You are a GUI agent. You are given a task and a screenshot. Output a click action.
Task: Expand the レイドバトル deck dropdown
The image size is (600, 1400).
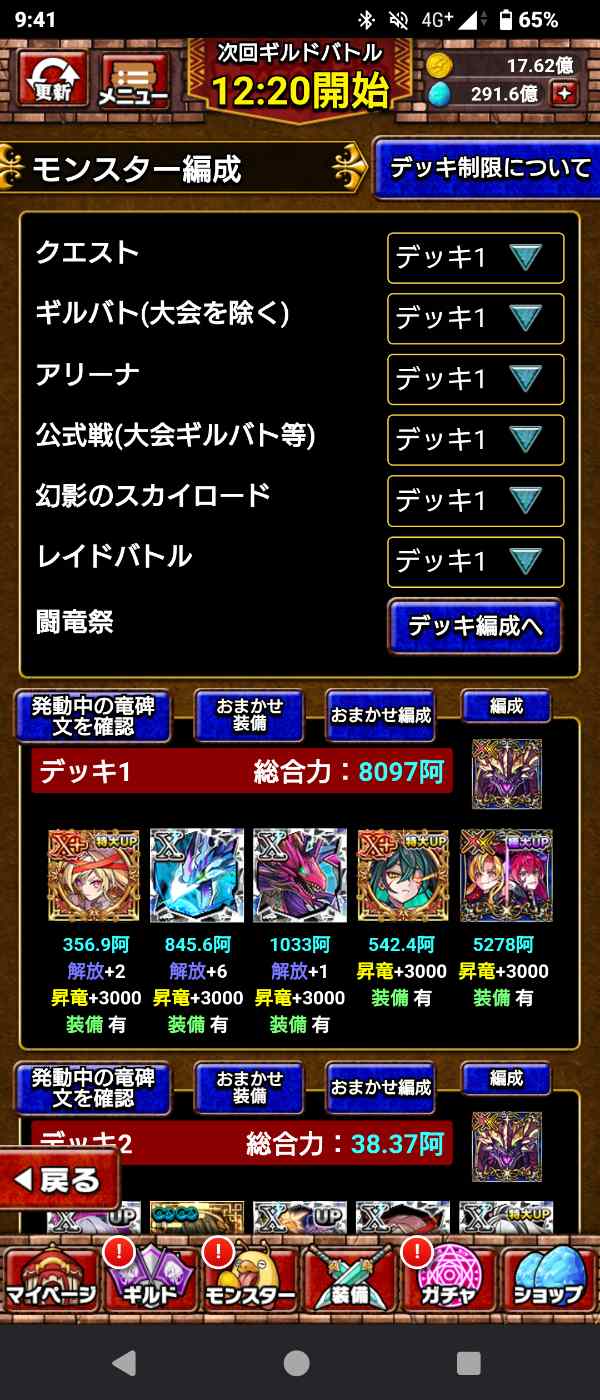(475, 561)
